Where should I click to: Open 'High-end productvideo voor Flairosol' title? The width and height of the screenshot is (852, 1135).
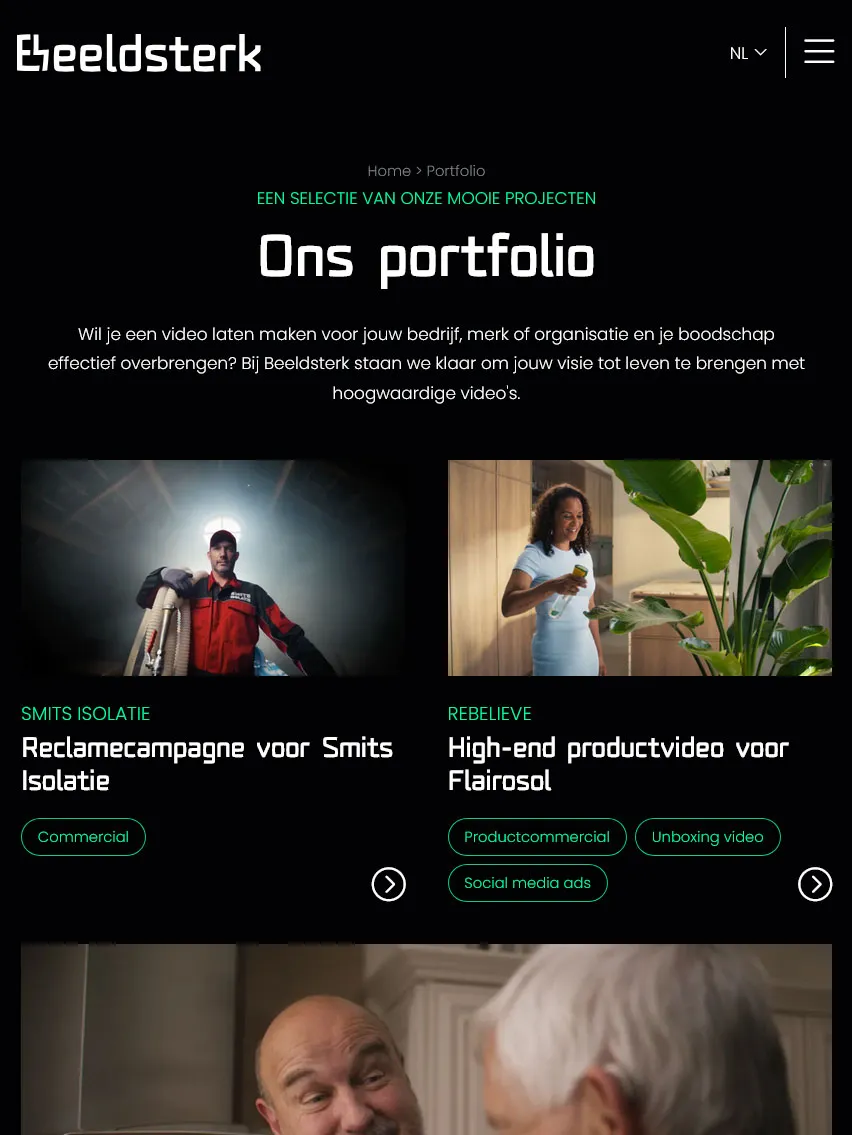[618, 764]
